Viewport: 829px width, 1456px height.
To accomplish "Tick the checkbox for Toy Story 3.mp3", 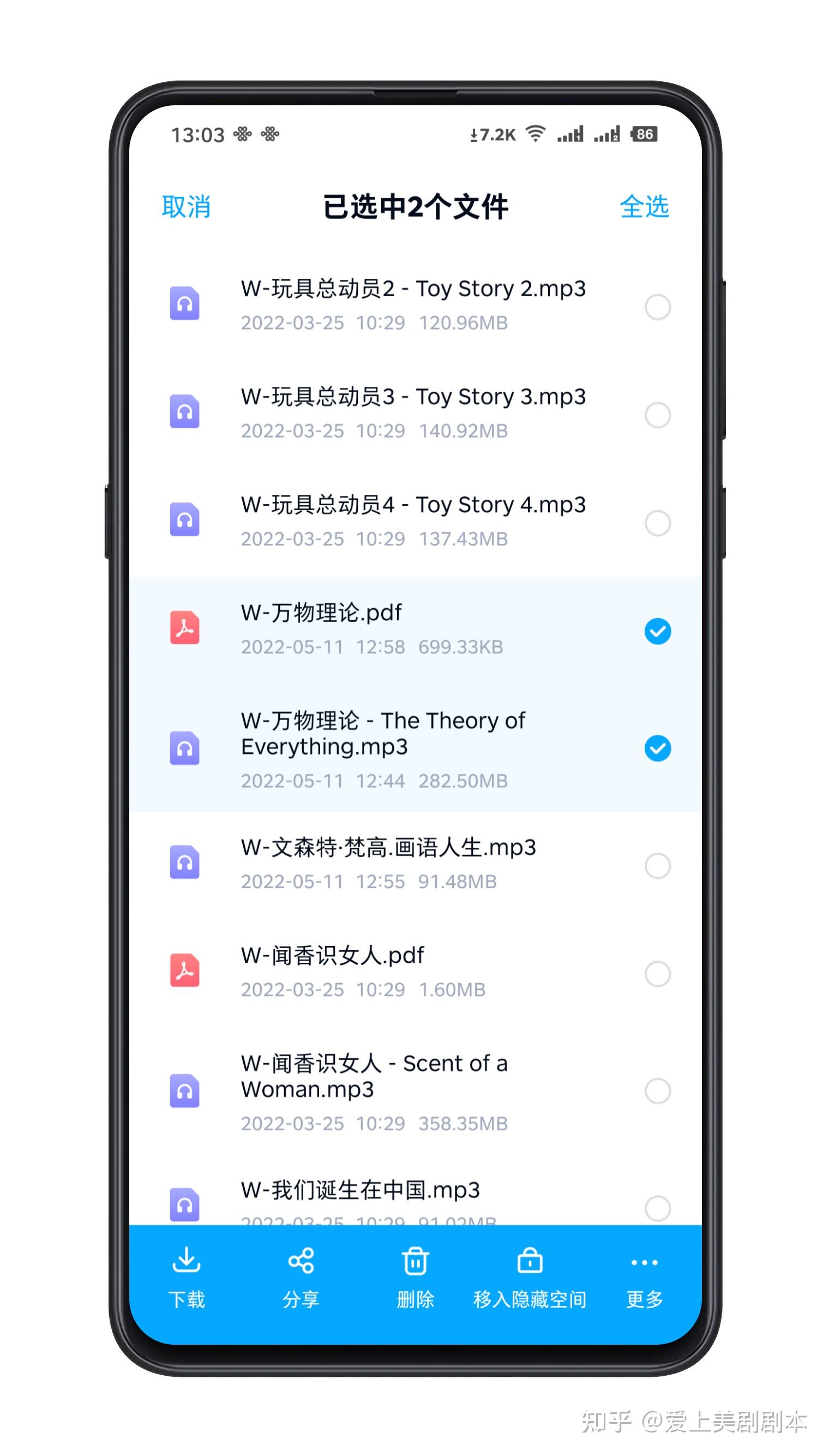I will pos(657,415).
